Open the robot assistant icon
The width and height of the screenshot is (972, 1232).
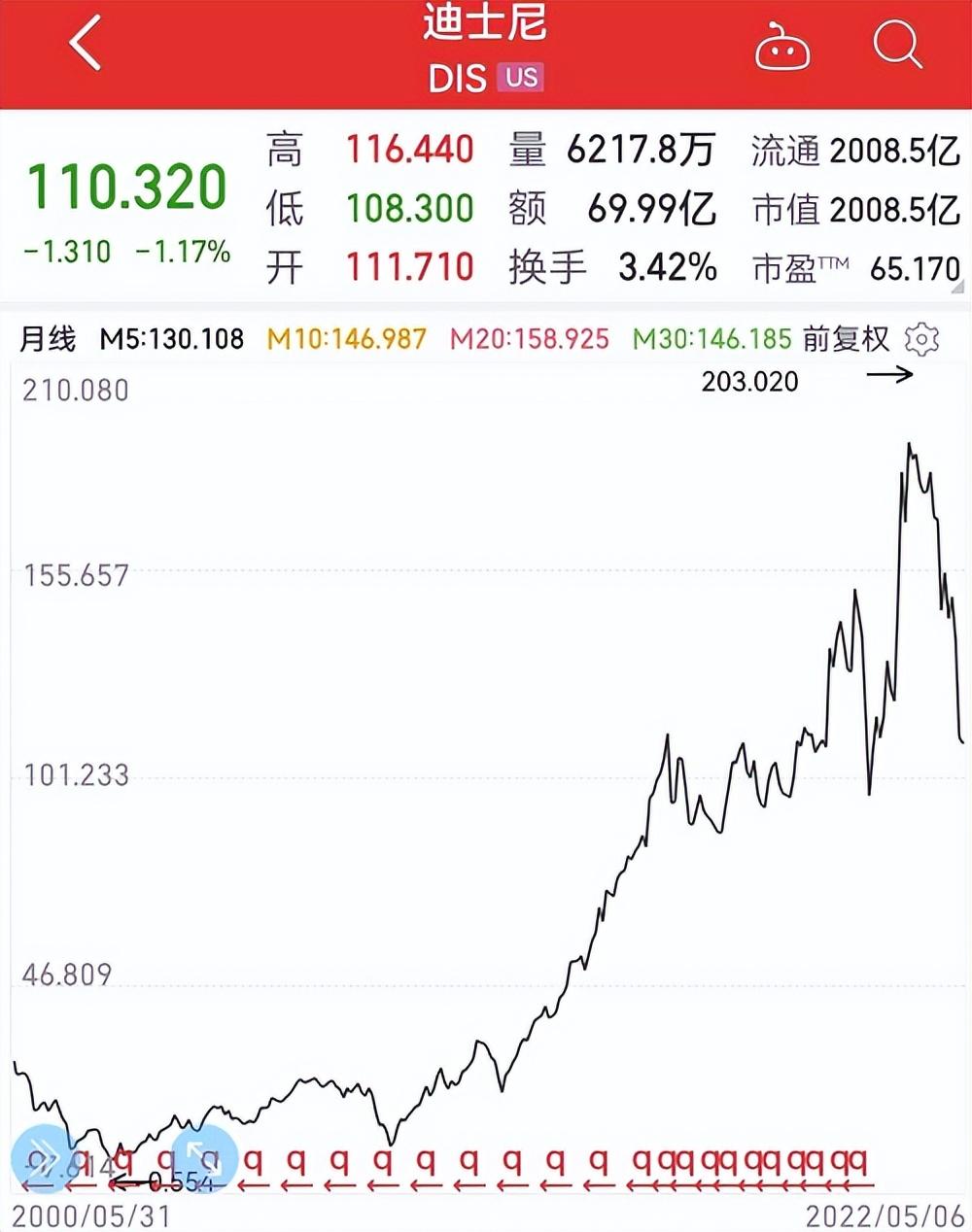(x=782, y=47)
